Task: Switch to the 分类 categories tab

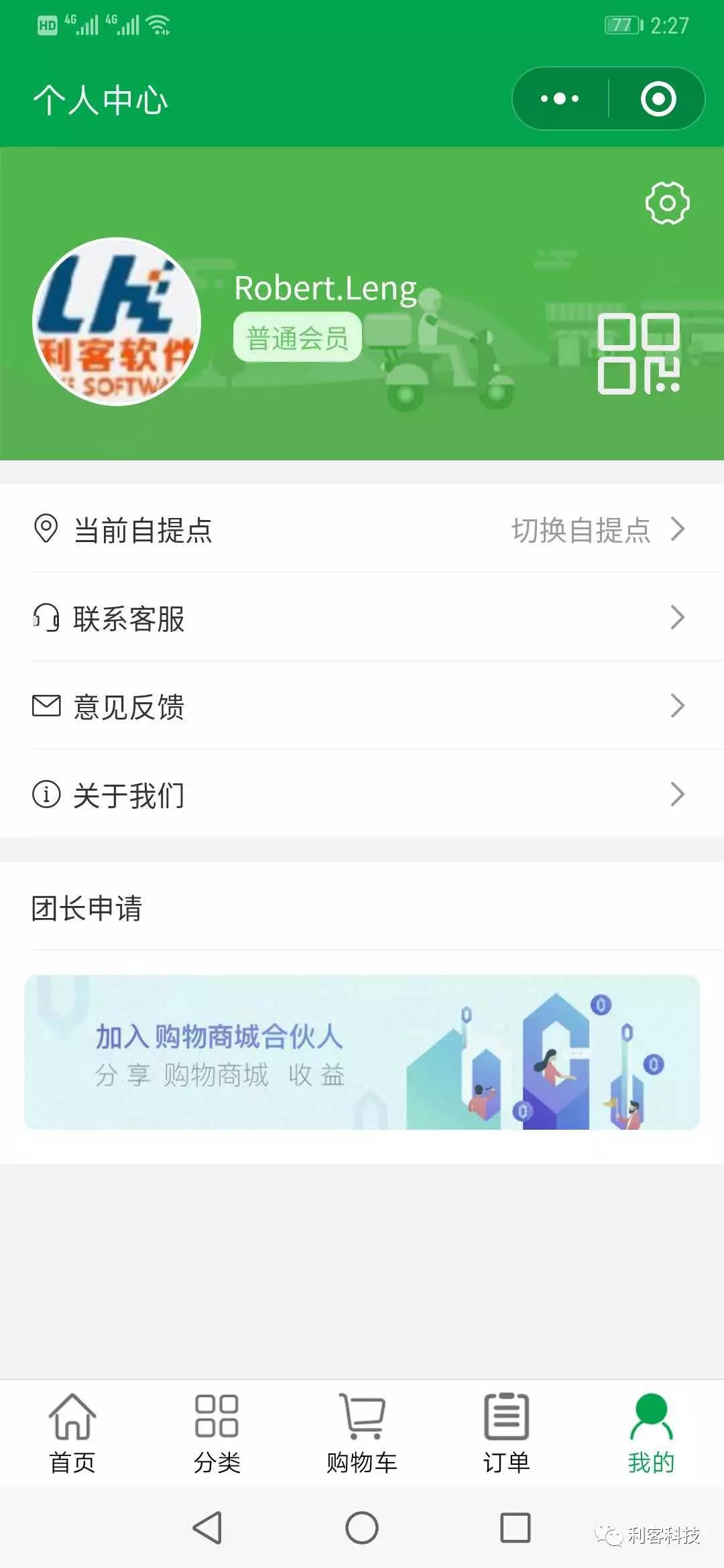Action: (x=217, y=1433)
